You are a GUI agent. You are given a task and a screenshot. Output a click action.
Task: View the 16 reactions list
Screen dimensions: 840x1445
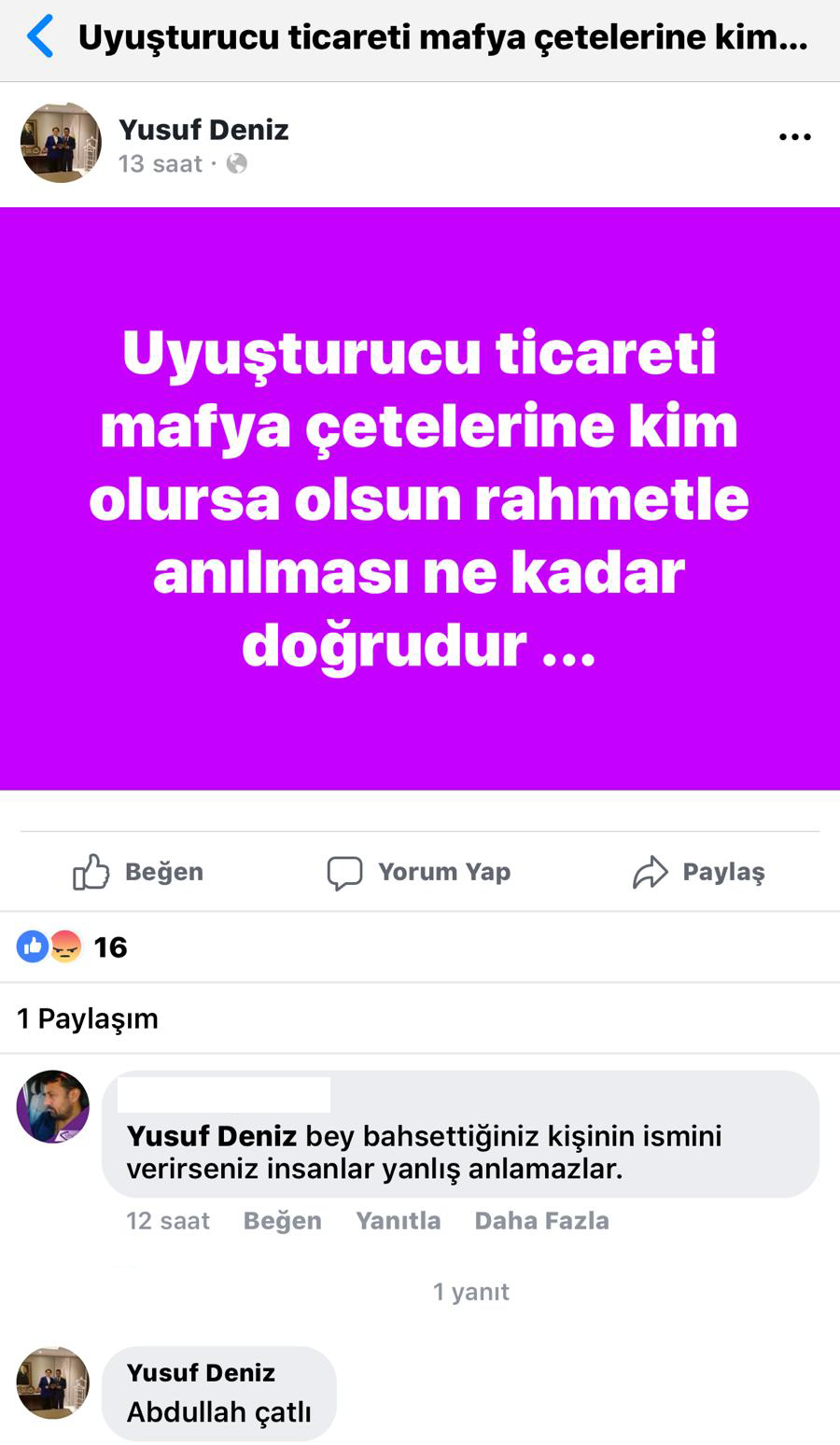pos(73,947)
